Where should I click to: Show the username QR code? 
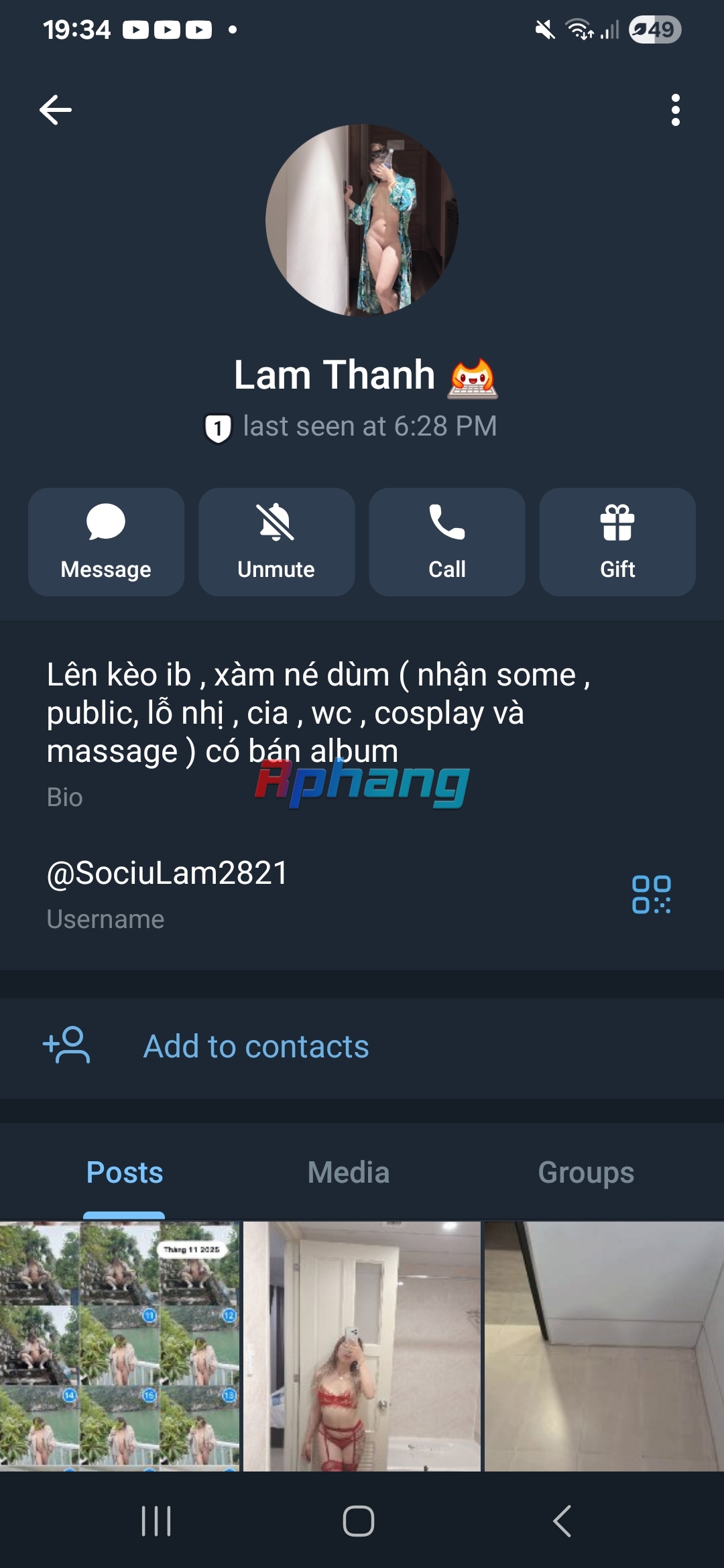click(651, 895)
